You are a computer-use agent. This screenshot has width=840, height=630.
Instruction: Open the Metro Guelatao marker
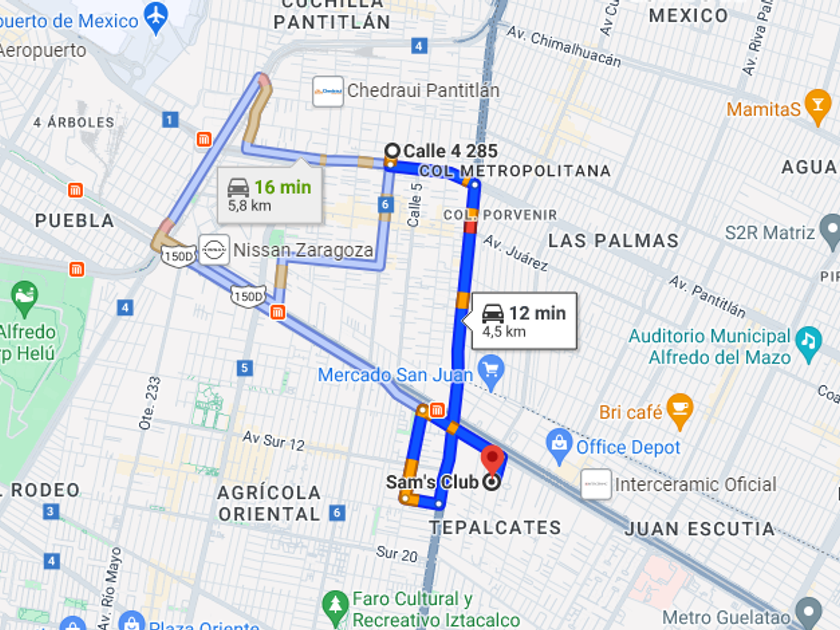(x=809, y=612)
